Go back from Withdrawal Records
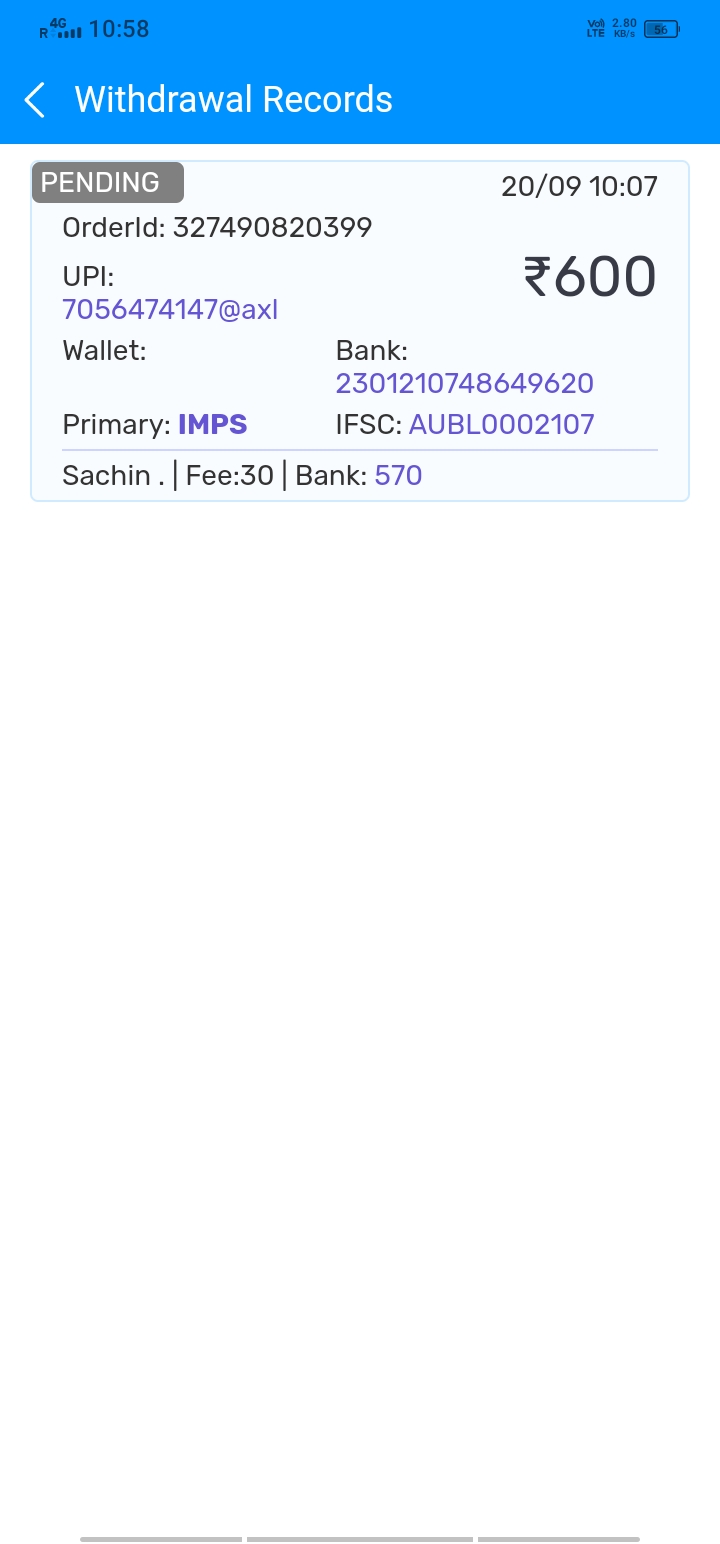The width and height of the screenshot is (720, 1544). pos(35,100)
